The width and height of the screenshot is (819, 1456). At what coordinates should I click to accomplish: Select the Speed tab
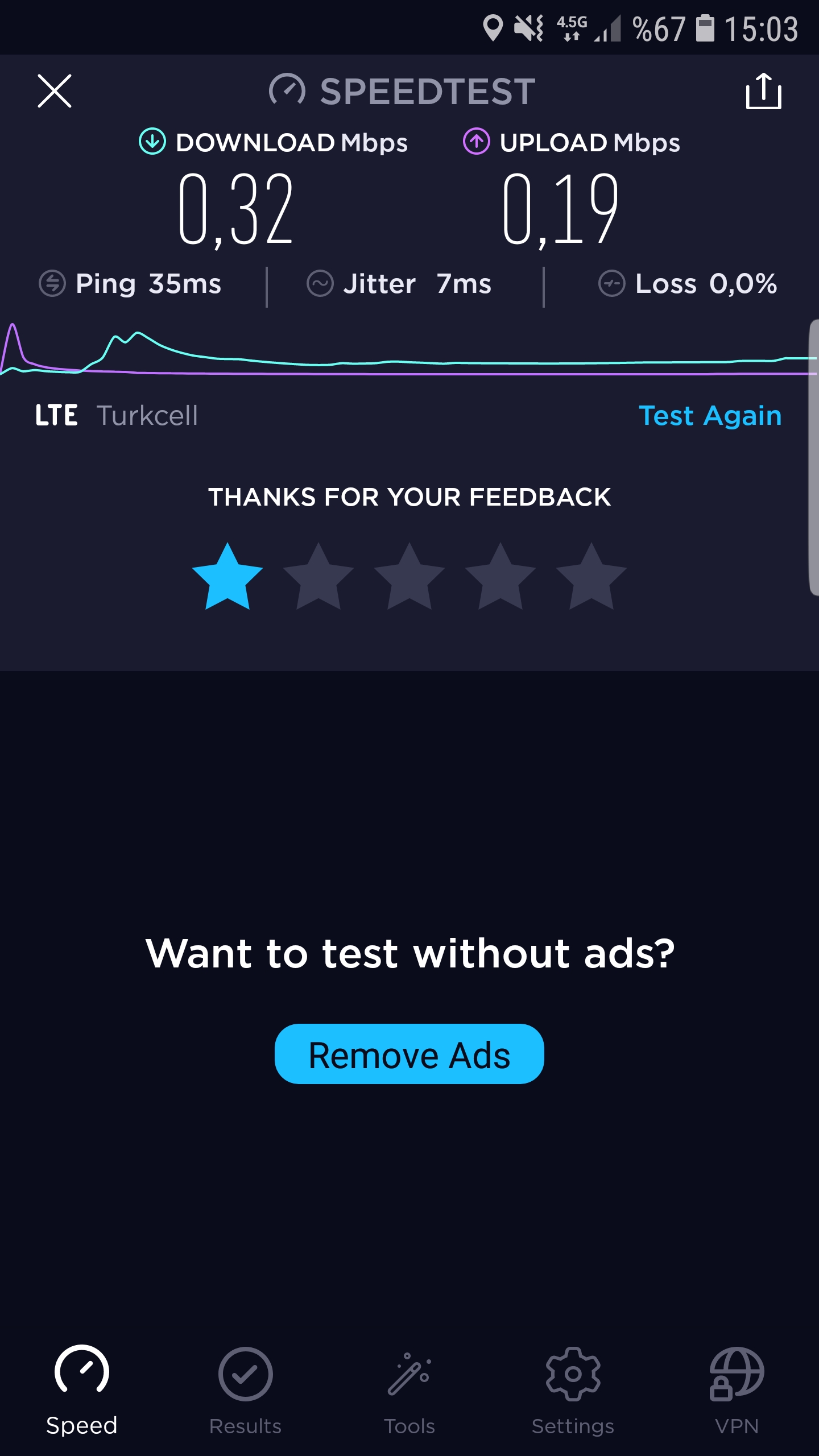coord(81,1390)
